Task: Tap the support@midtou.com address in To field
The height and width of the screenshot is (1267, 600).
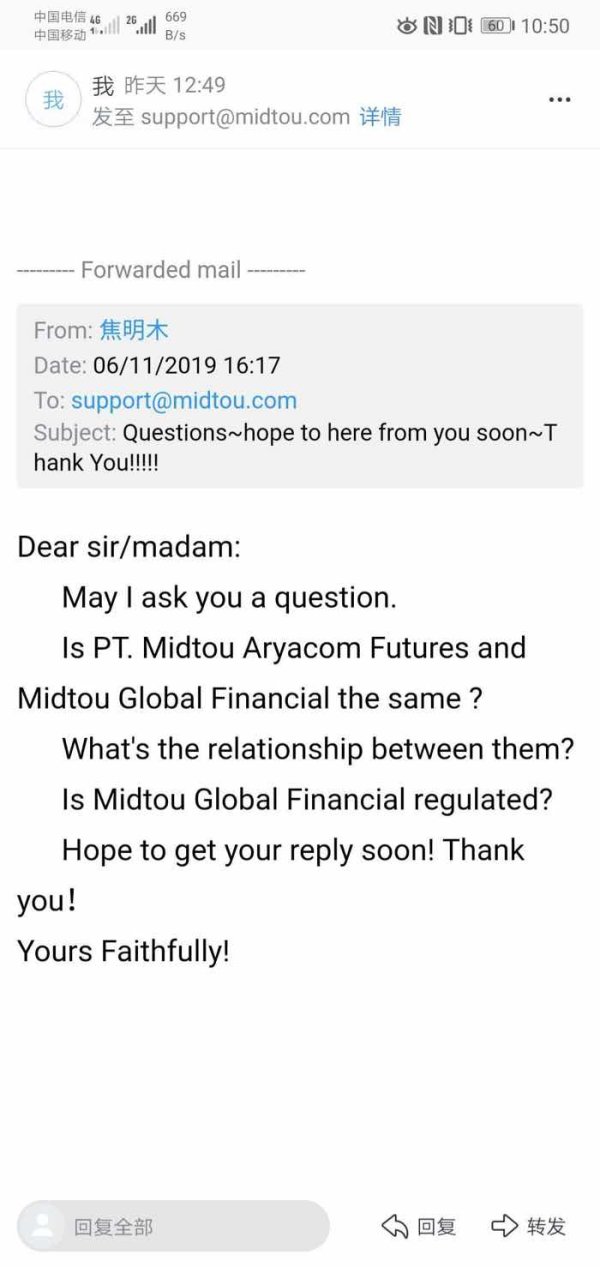Action: pyautogui.click(x=184, y=400)
